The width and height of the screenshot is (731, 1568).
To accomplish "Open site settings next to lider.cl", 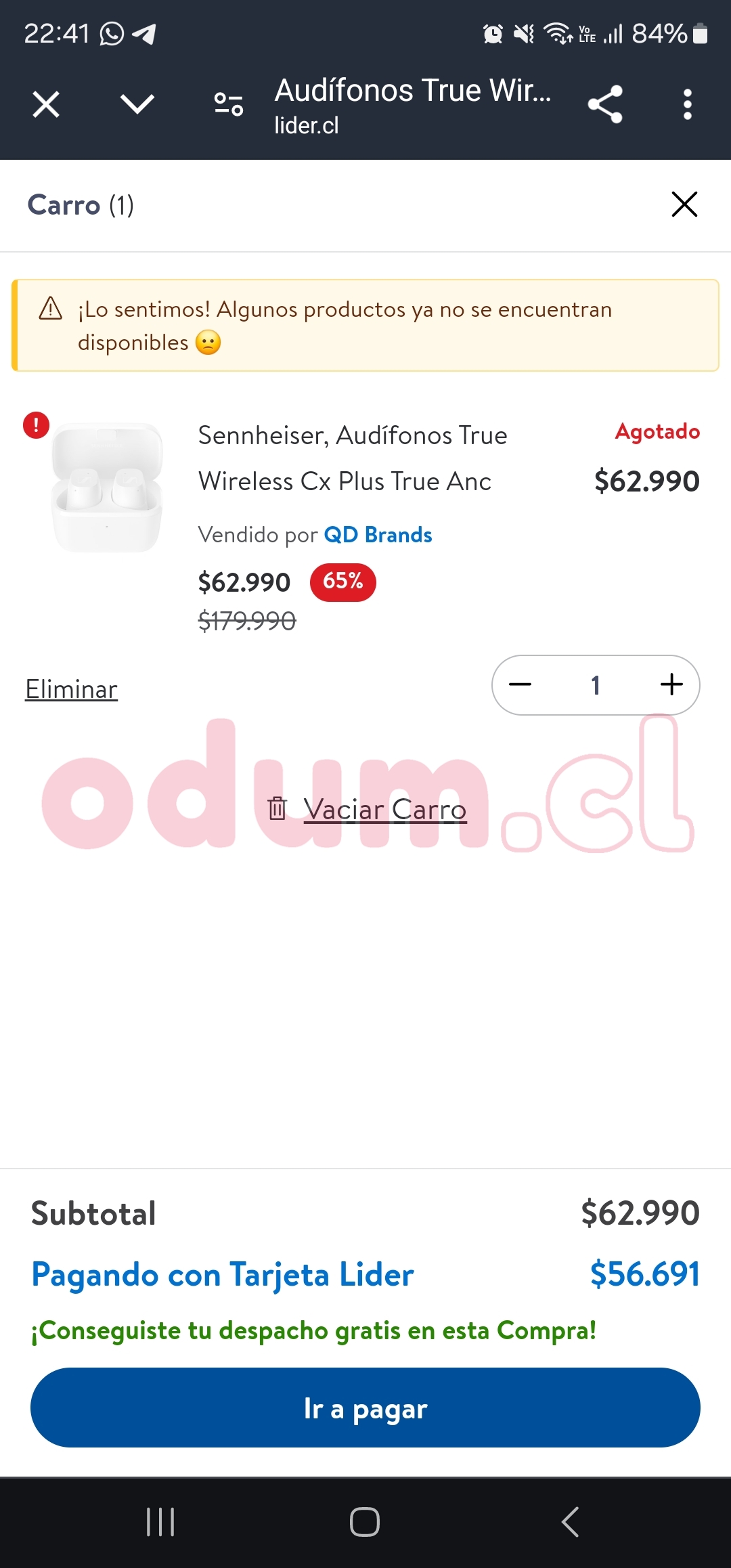I will coord(229,104).
